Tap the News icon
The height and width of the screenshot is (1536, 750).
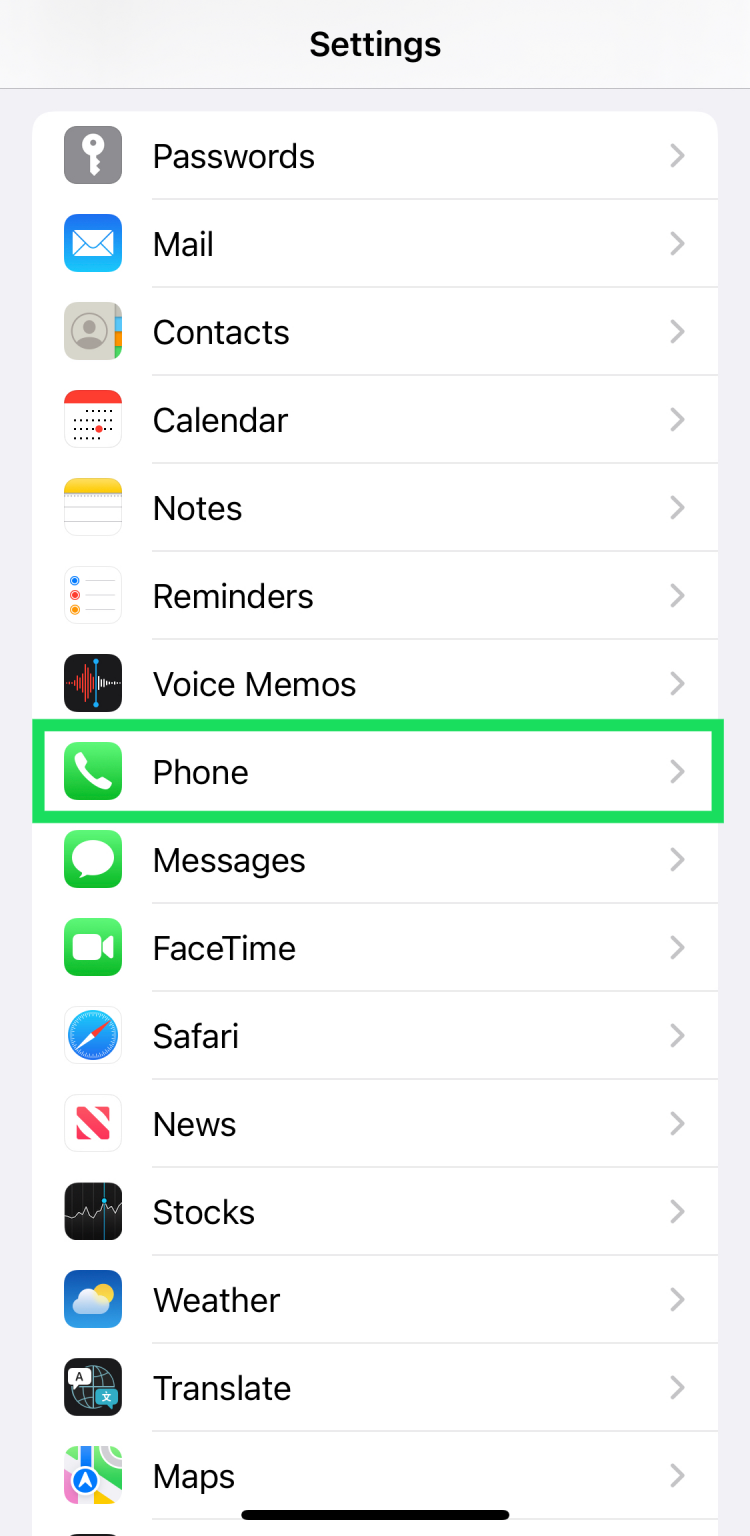pyautogui.click(x=92, y=1123)
